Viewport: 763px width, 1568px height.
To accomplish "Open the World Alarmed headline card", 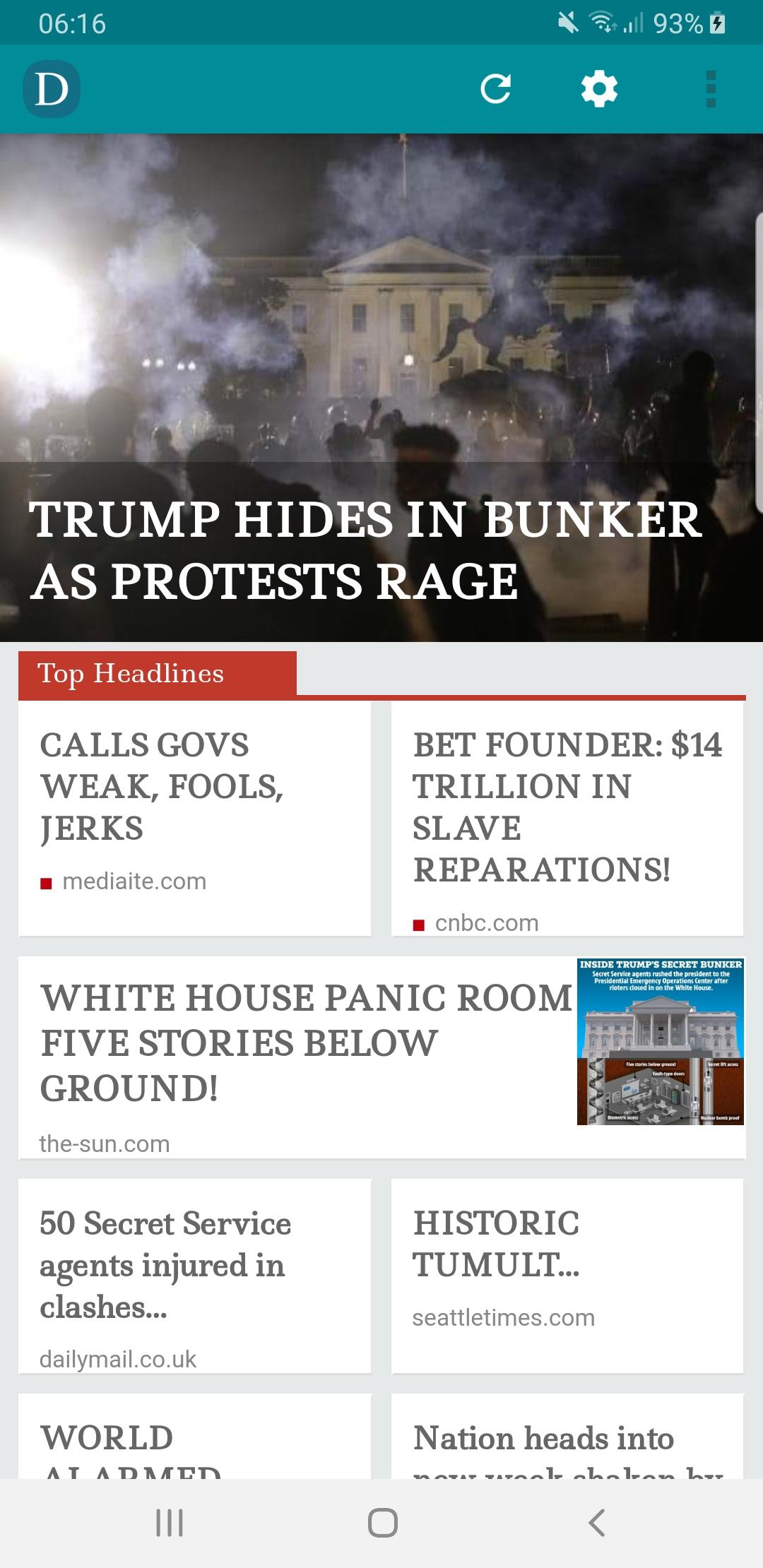I will coord(195,1436).
